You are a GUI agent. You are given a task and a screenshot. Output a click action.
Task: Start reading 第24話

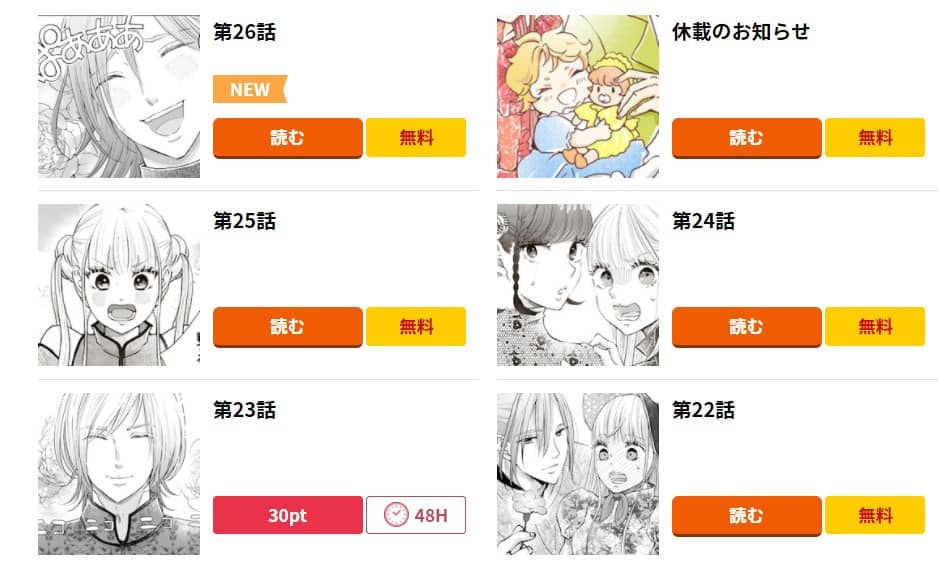pos(746,326)
